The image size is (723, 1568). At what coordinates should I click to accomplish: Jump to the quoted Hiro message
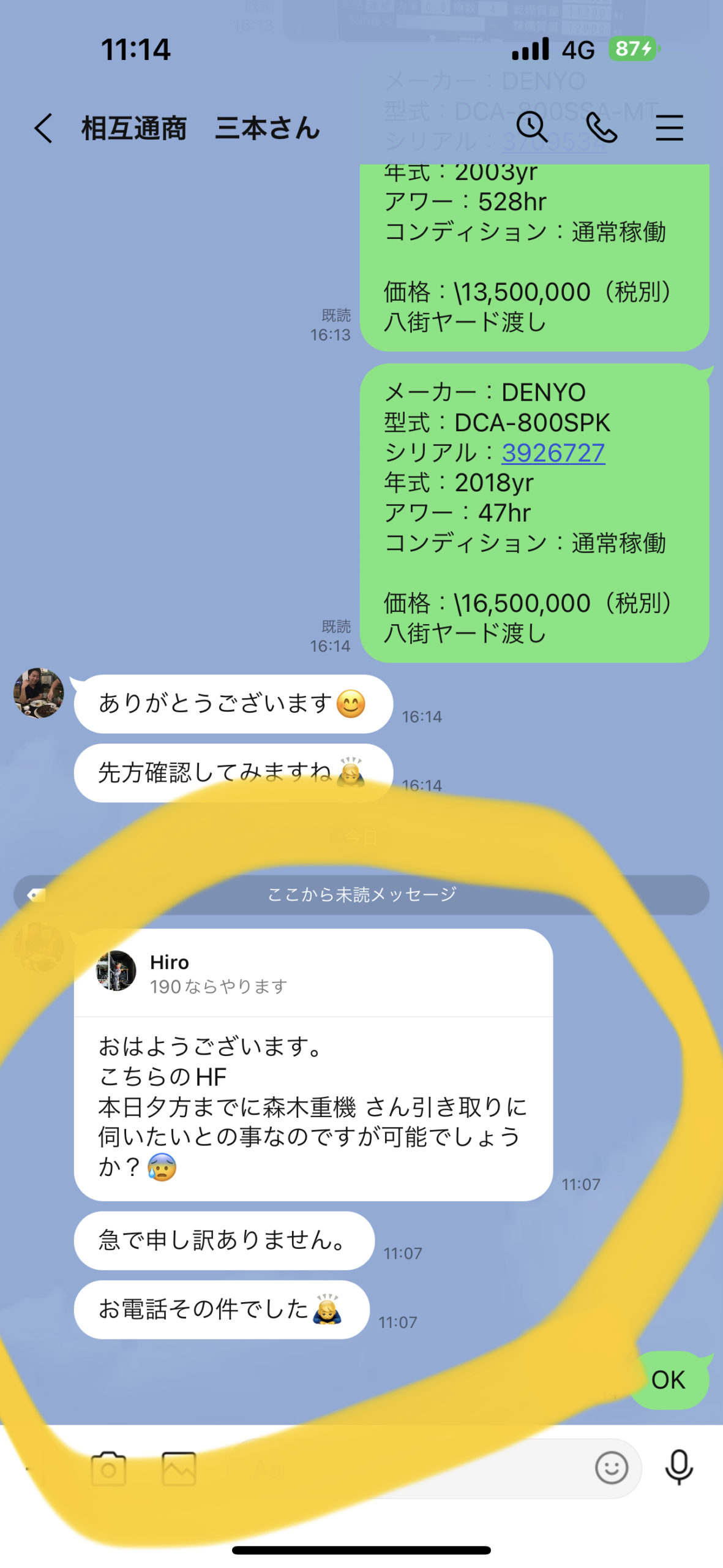313,973
